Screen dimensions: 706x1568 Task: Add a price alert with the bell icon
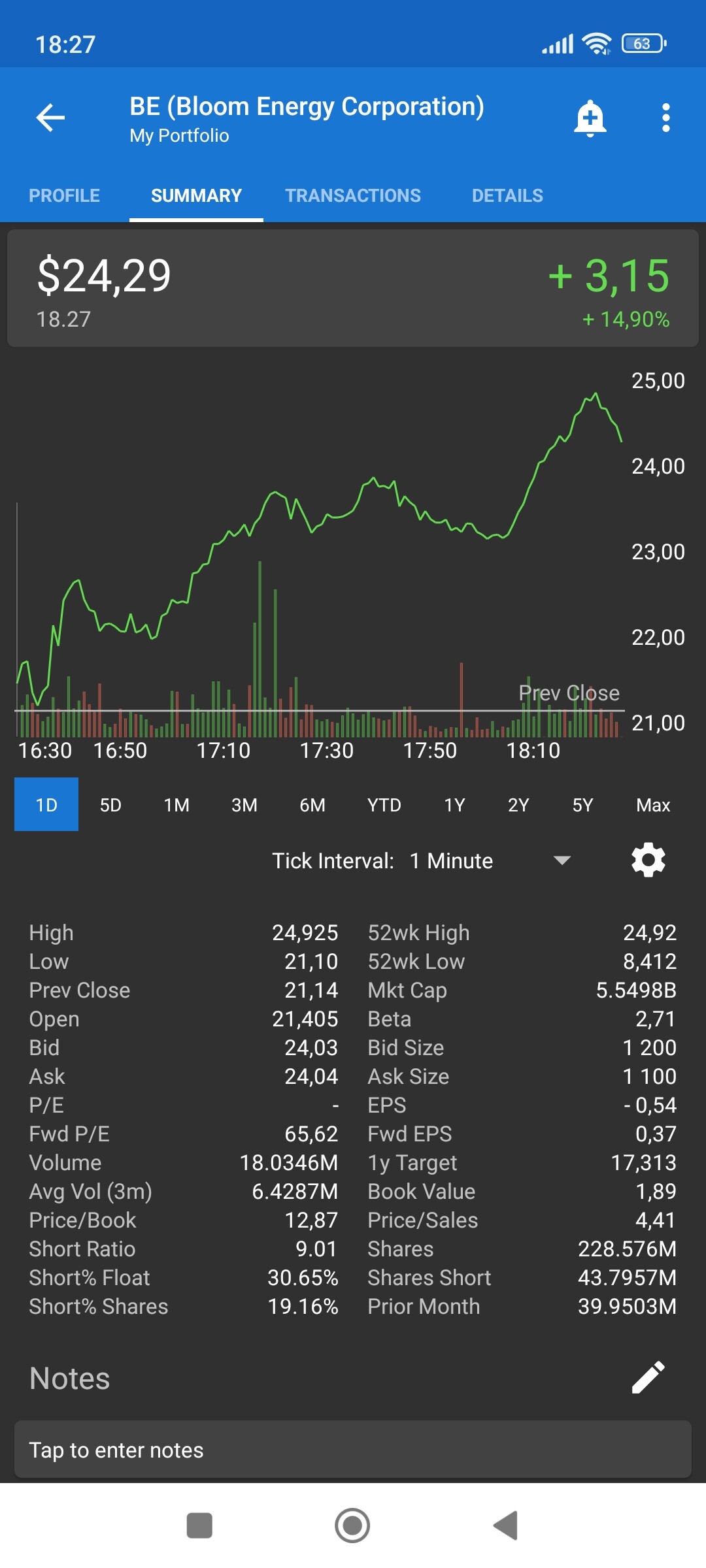point(590,118)
